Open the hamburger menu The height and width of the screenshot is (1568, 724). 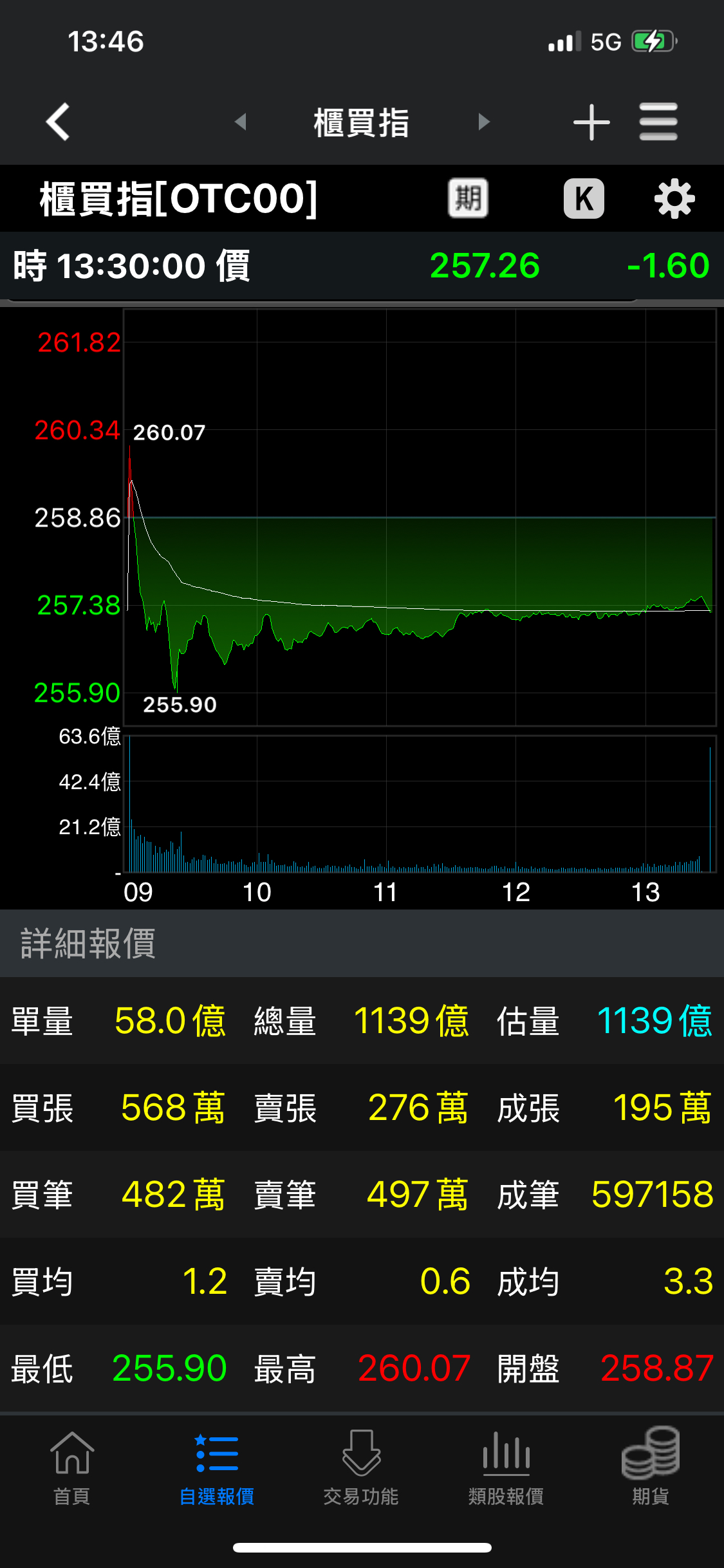click(658, 122)
